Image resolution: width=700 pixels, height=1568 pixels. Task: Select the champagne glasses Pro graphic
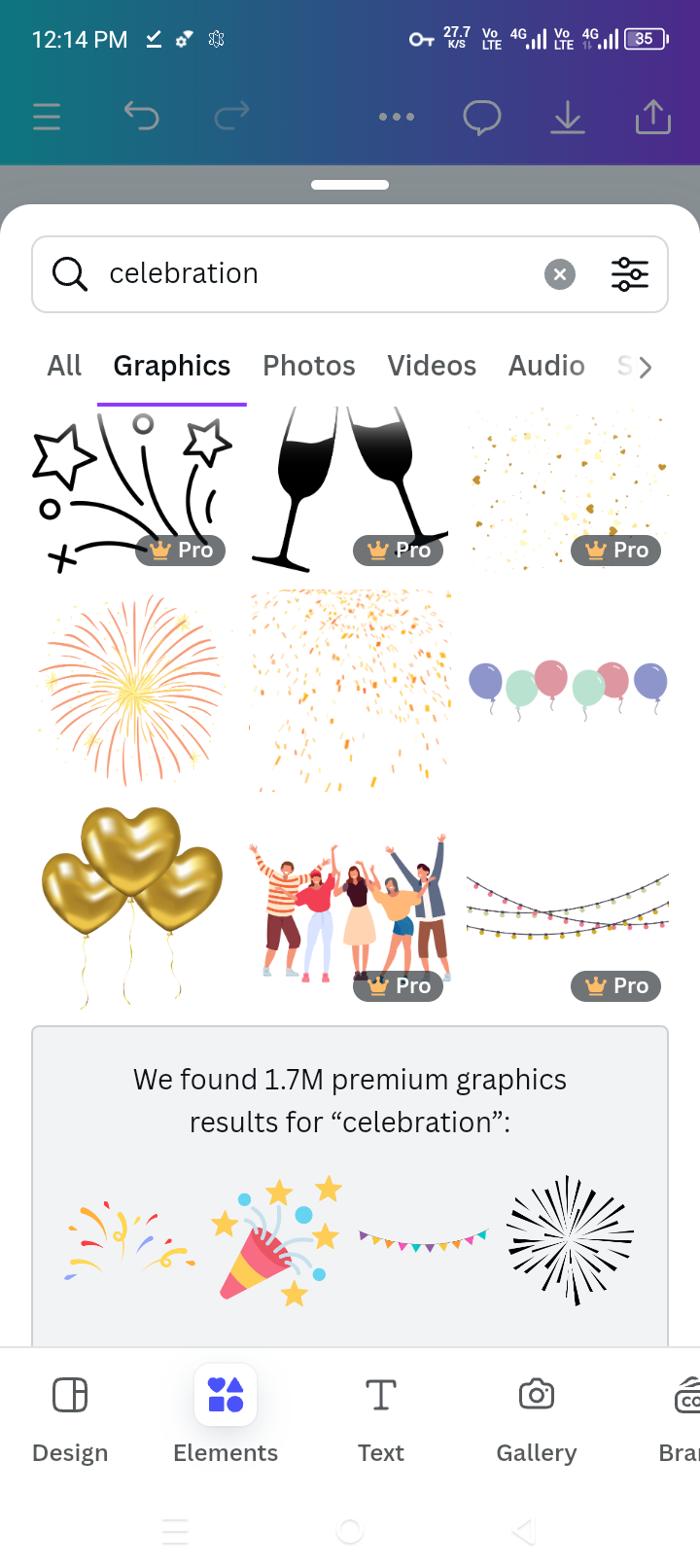[x=350, y=488]
